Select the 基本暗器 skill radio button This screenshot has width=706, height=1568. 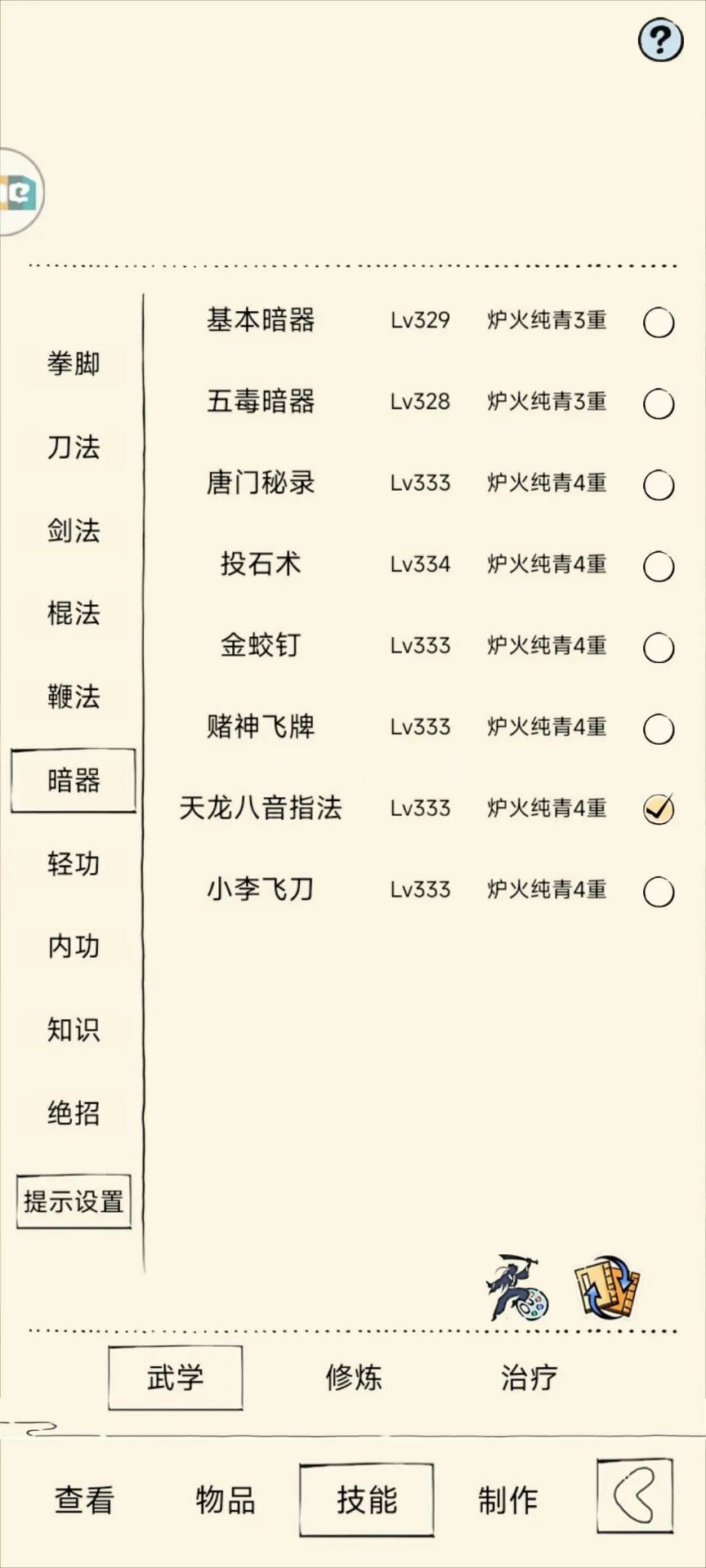659,323
